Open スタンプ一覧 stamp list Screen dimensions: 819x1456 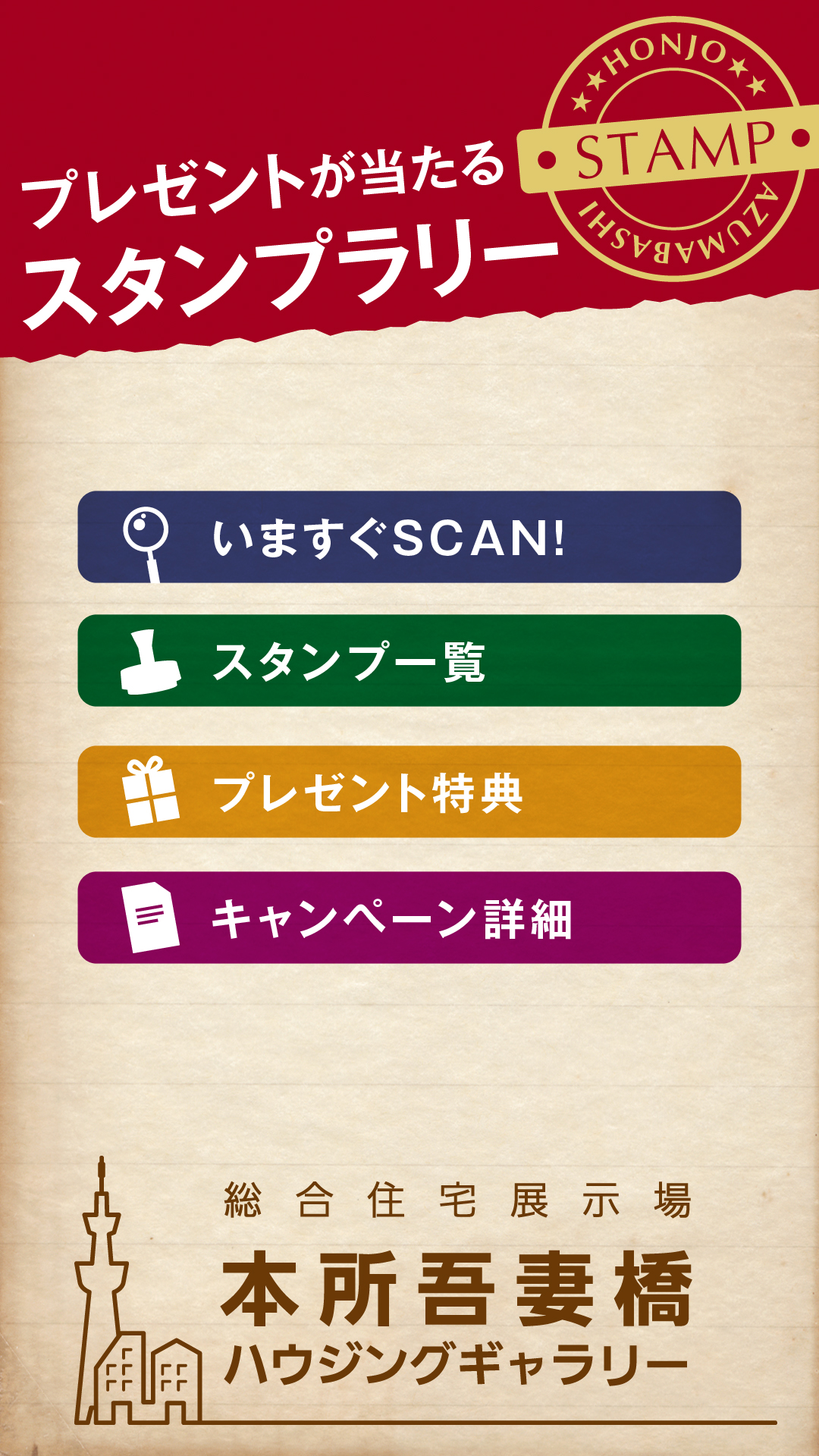tap(409, 661)
